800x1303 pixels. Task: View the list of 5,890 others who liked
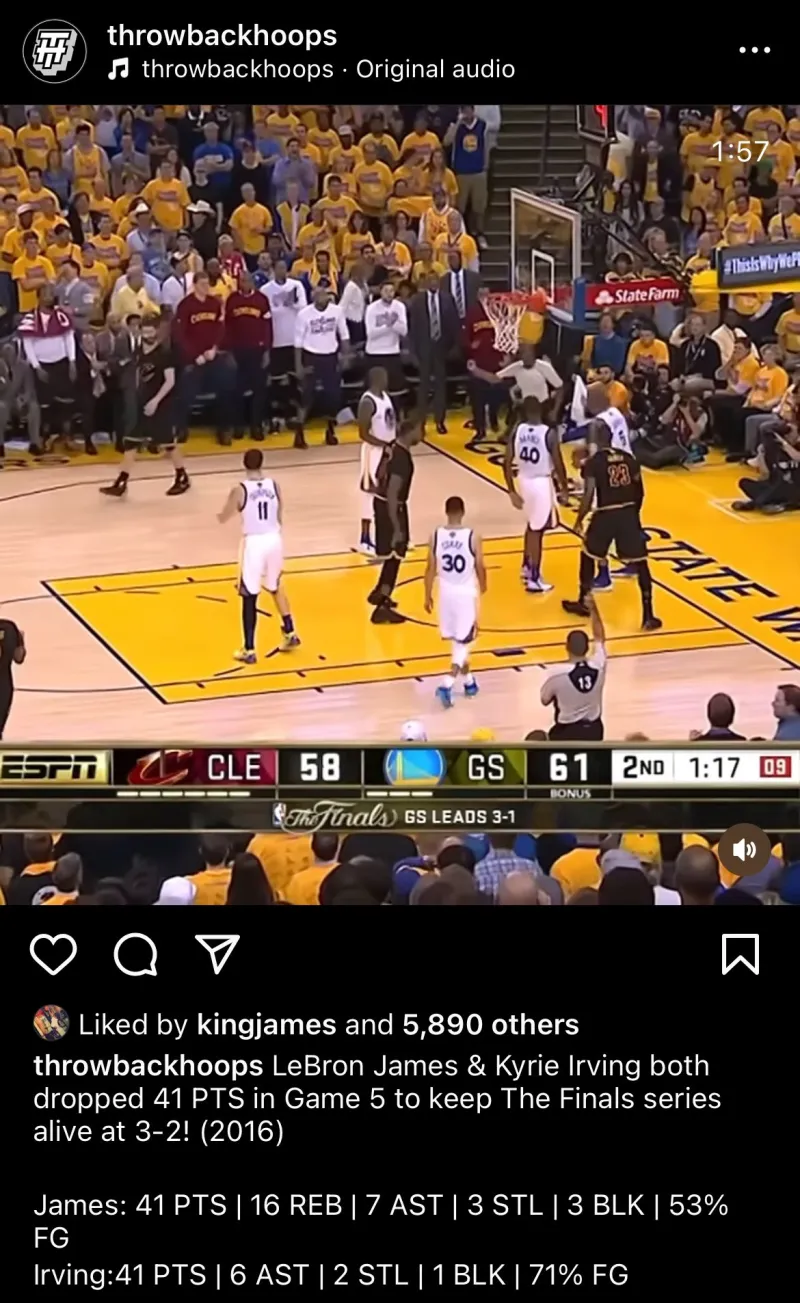pos(490,1024)
